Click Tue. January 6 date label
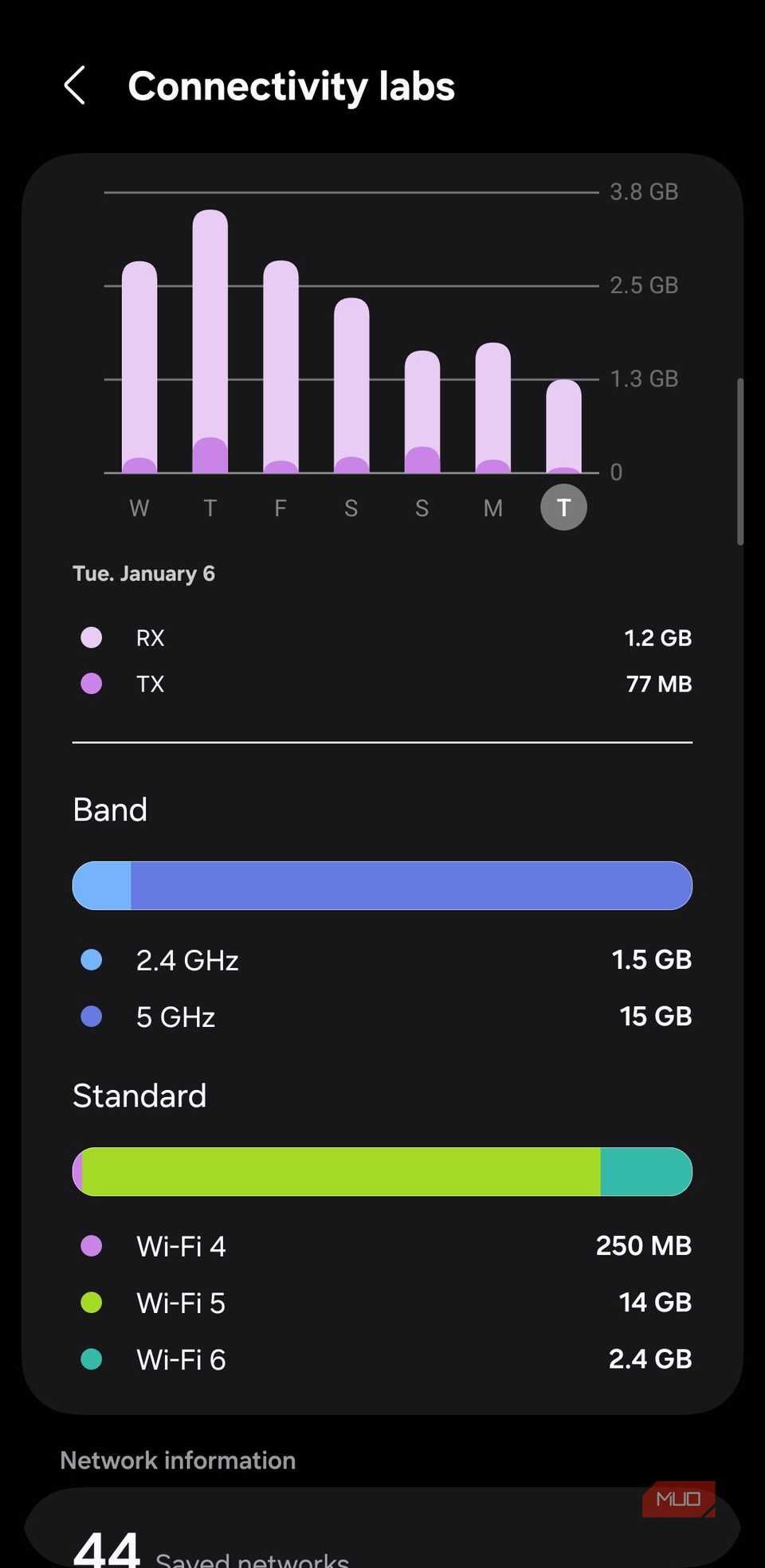The width and height of the screenshot is (765, 1568). click(x=143, y=573)
